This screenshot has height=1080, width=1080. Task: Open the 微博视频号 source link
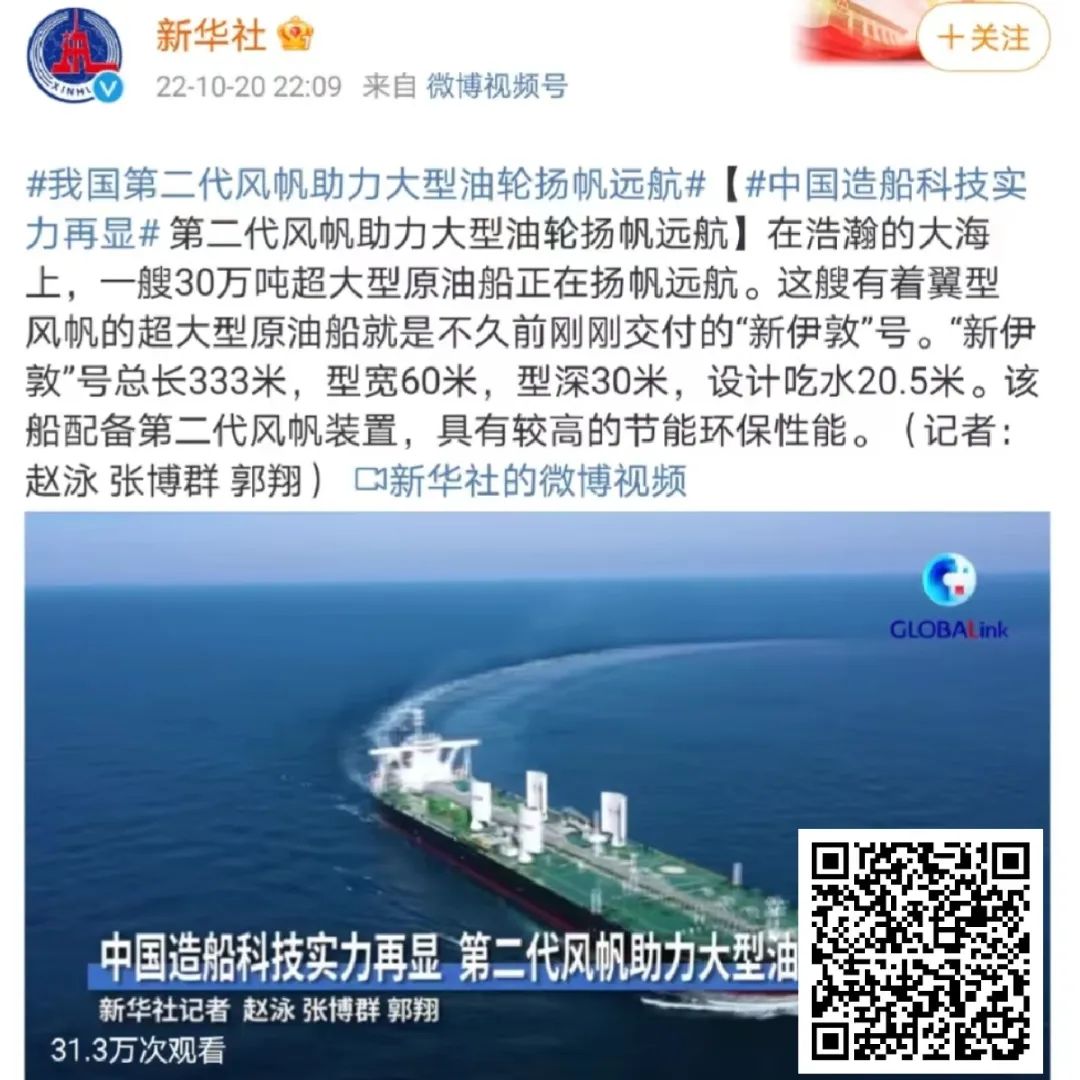tap(497, 87)
